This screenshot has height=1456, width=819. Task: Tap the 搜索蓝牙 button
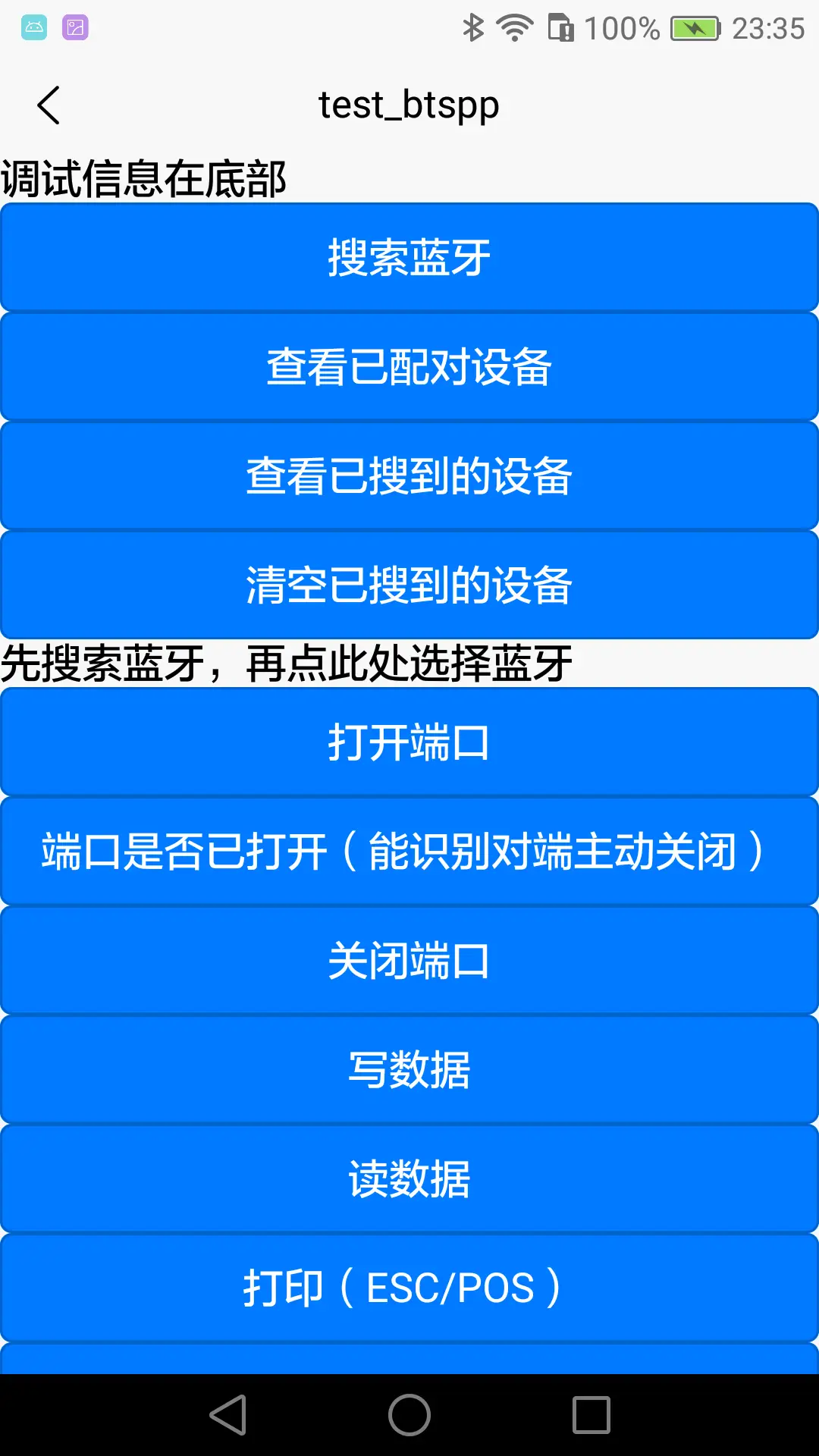click(x=409, y=258)
